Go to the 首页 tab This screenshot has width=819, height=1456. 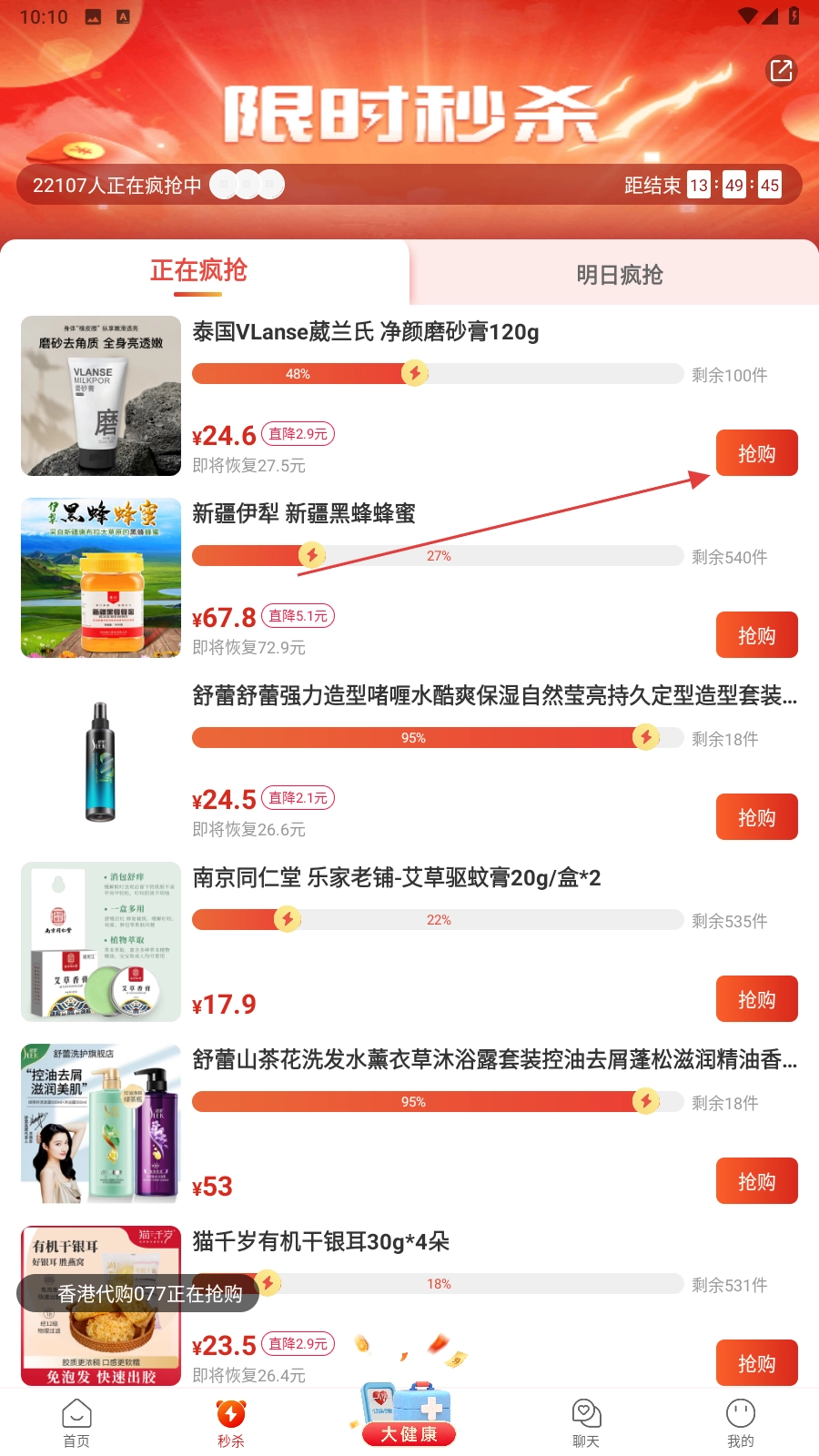(76, 1422)
